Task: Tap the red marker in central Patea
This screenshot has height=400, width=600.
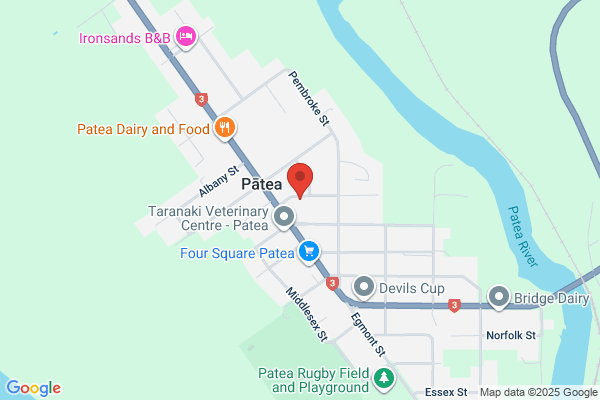Action: click(300, 181)
